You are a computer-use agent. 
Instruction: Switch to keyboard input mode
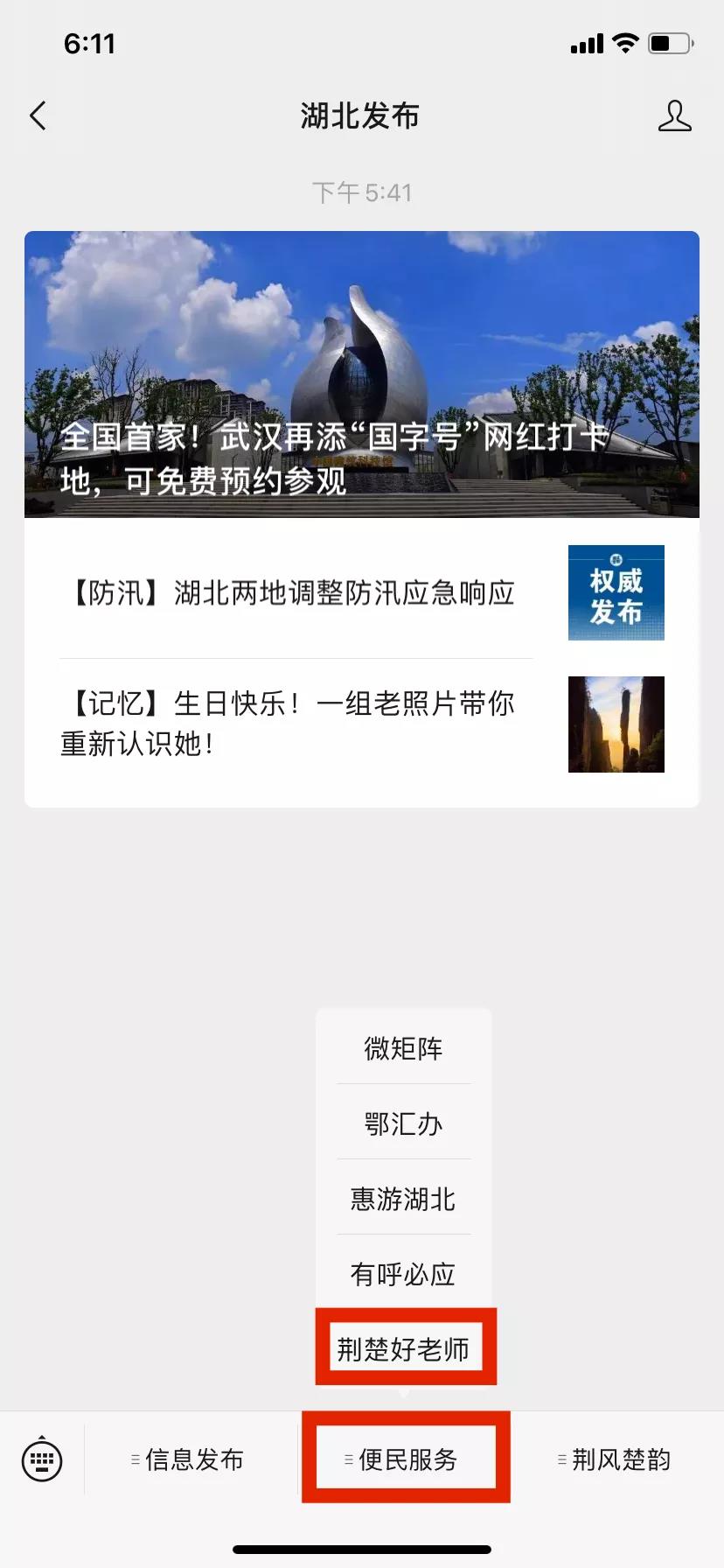click(x=41, y=1459)
